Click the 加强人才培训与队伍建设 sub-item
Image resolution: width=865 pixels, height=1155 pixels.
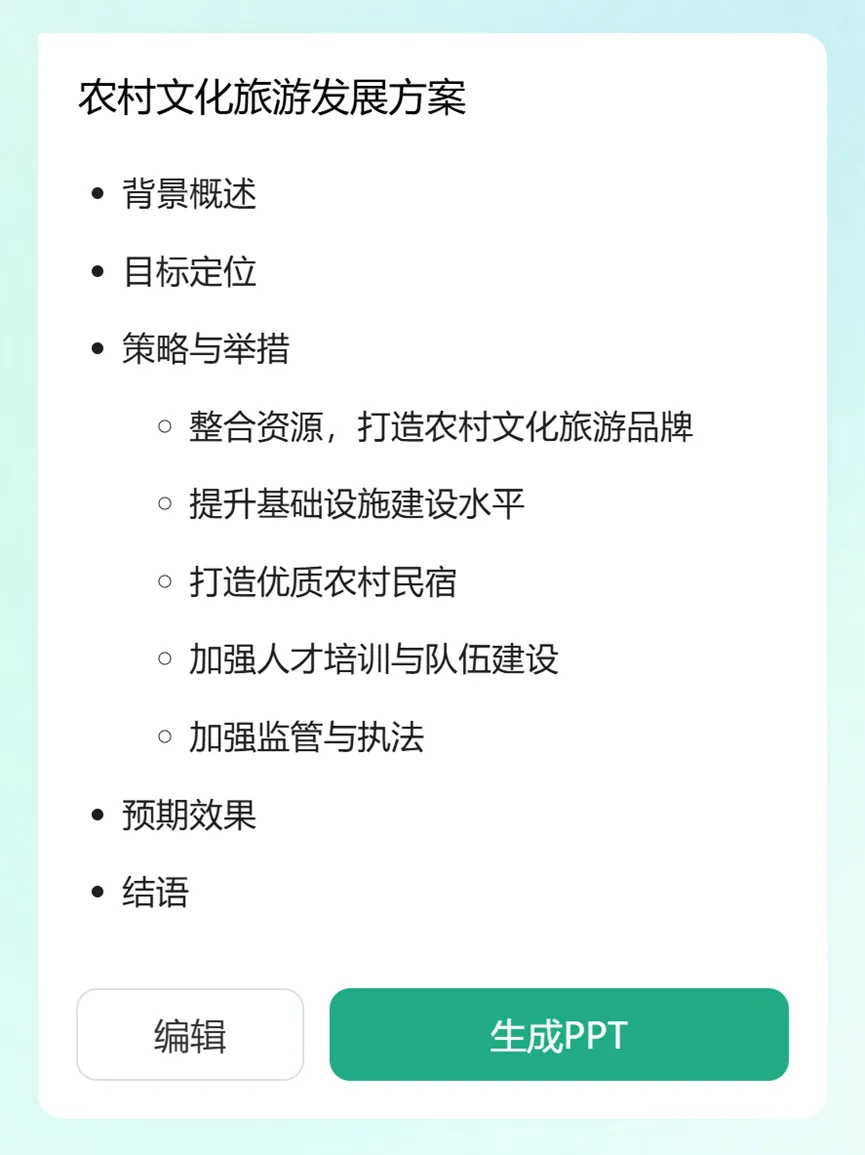[x=373, y=660]
